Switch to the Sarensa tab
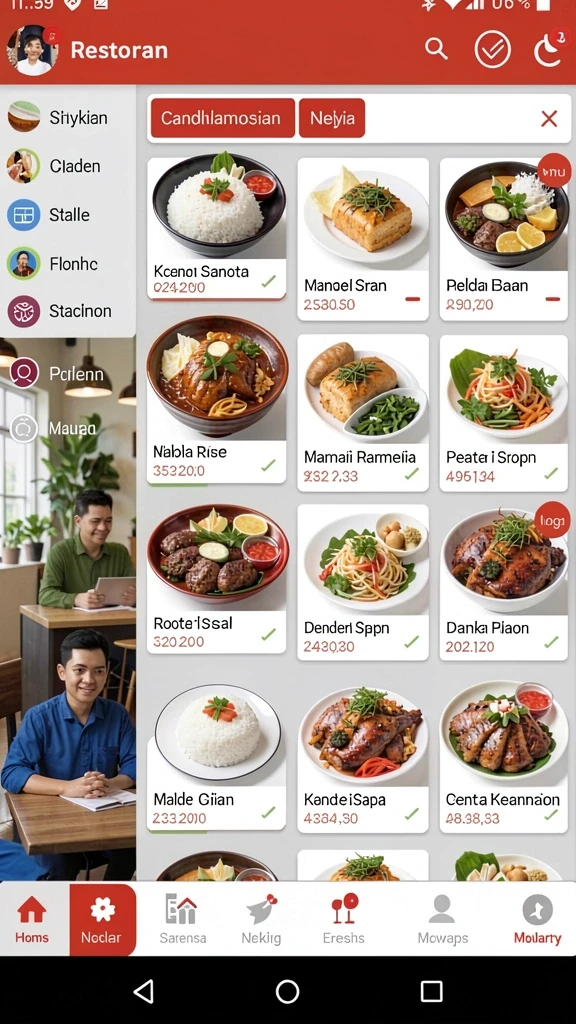 tap(182, 920)
